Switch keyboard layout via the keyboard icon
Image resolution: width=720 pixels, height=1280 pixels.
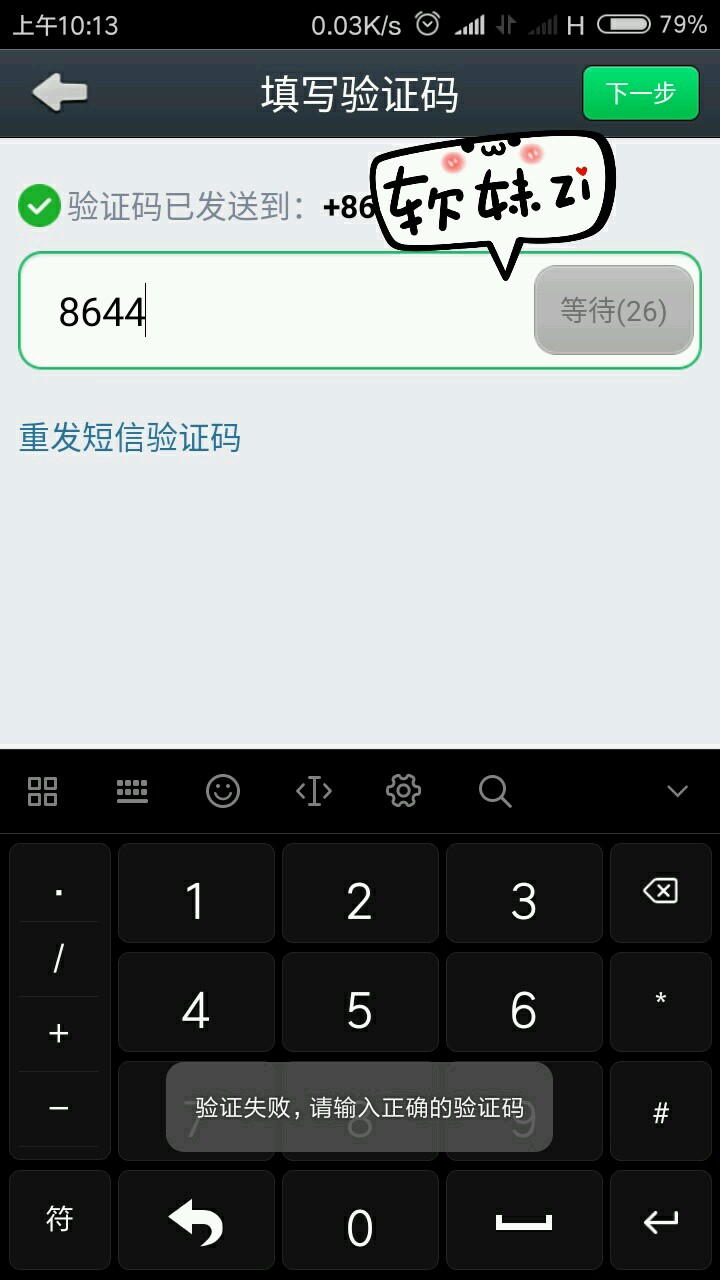tap(132, 791)
